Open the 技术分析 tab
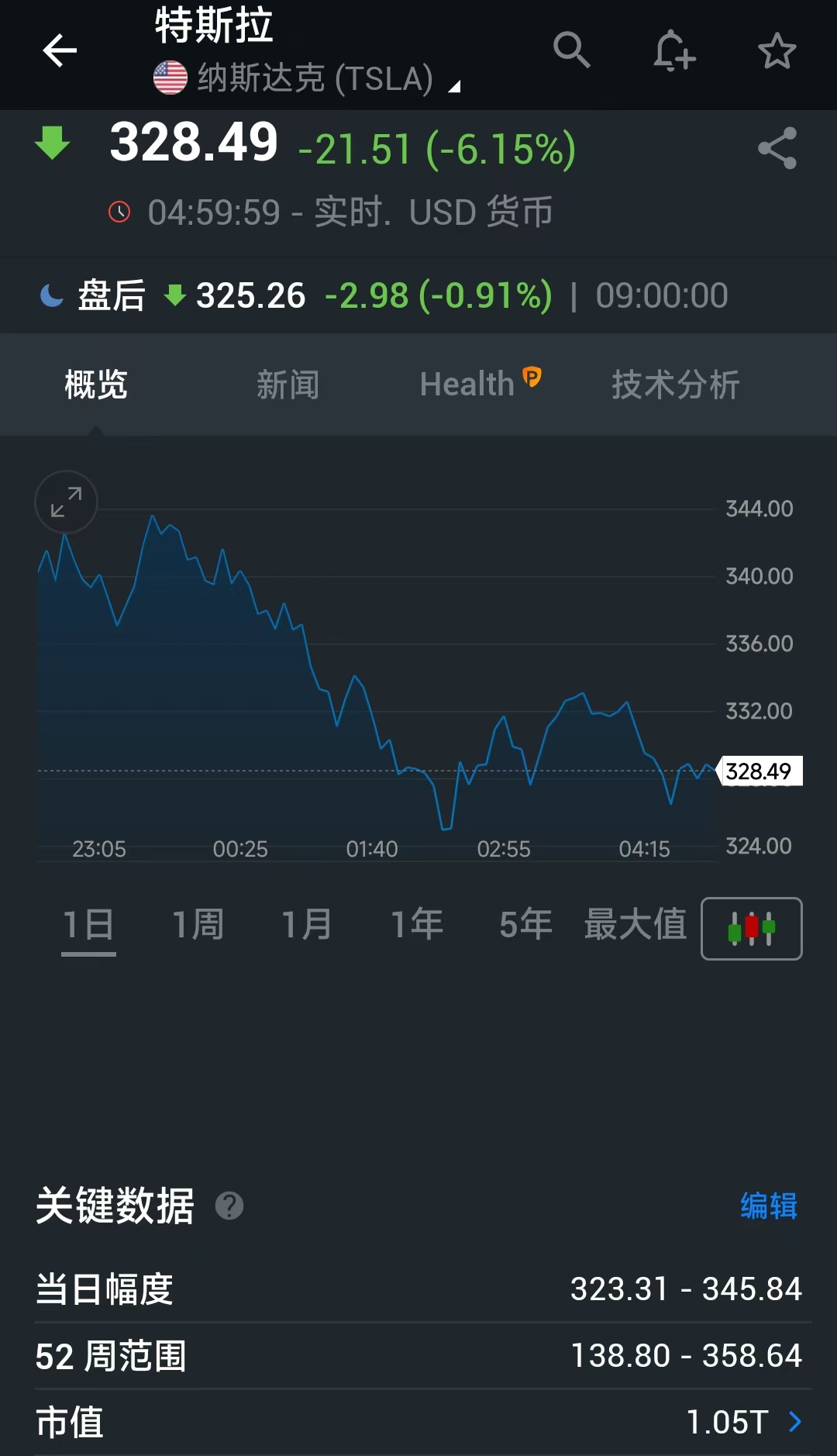Viewport: 837px width, 1456px height. (675, 385)
